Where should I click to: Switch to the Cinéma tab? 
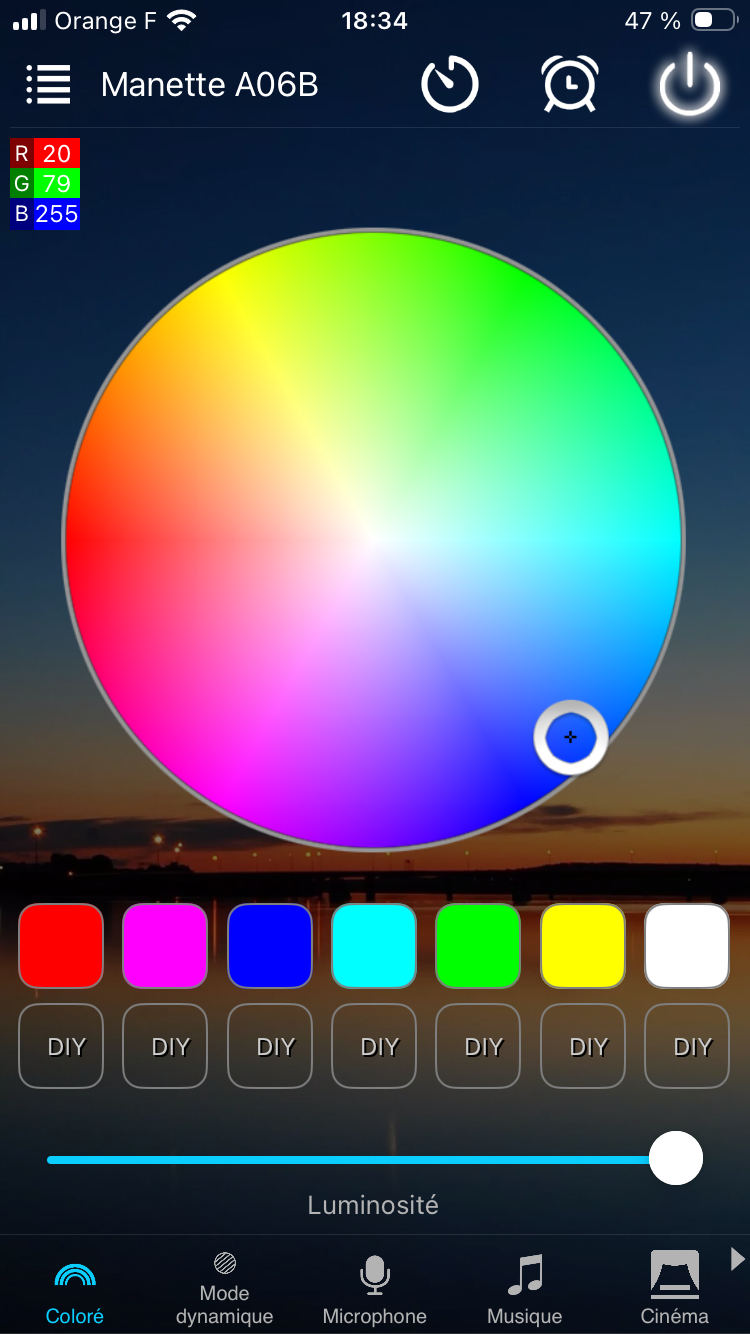click(x=675, y=1290)
